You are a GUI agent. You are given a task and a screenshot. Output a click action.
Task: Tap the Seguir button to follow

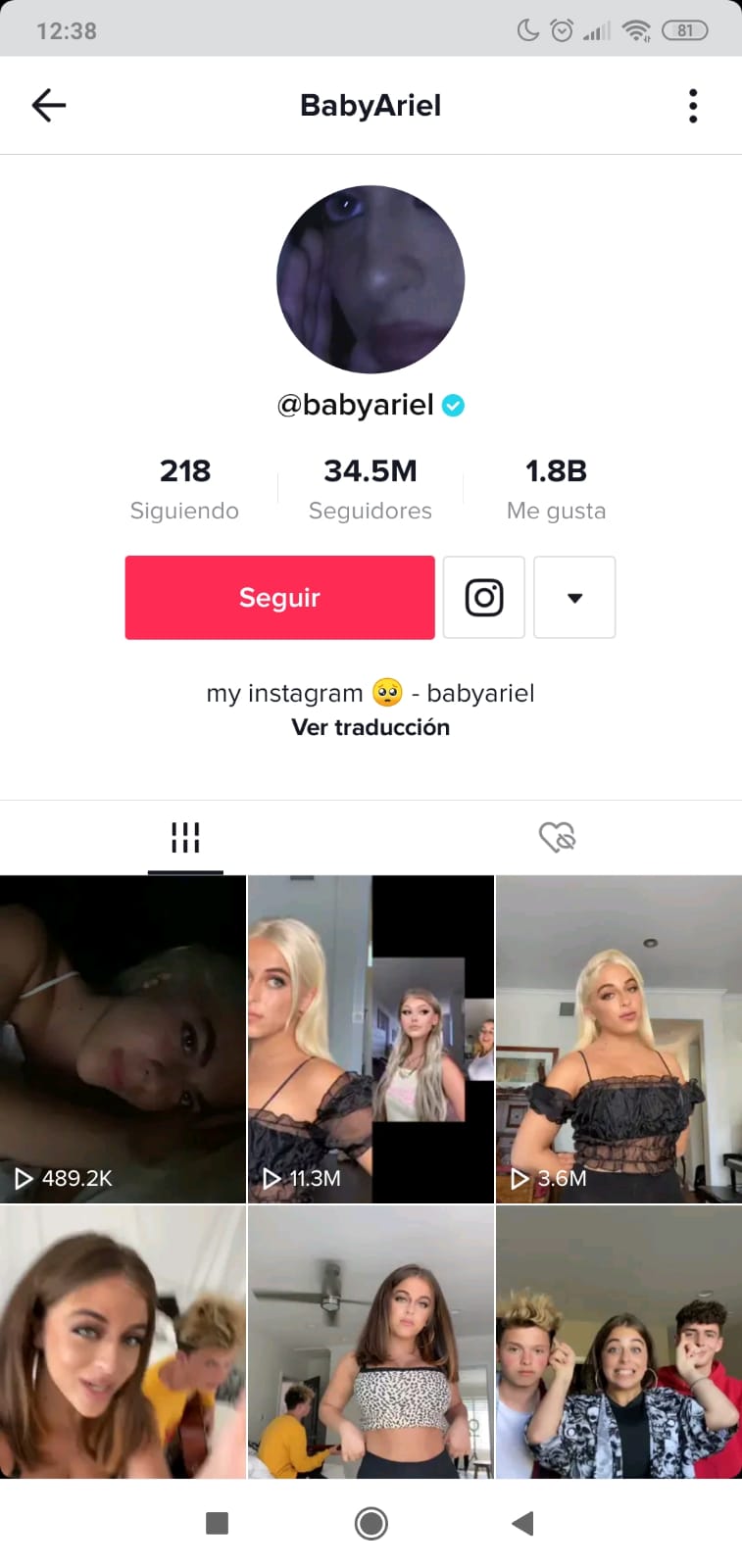(x=279, y=598)
